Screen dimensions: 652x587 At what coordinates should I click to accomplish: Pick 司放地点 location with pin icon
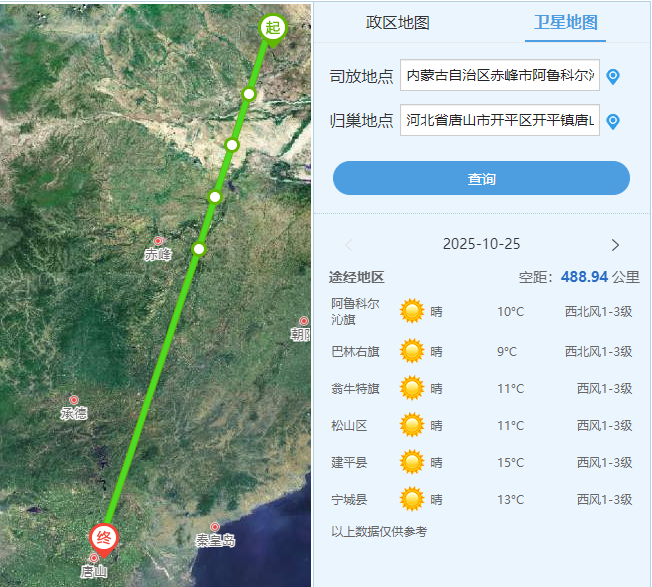(614, 76)
